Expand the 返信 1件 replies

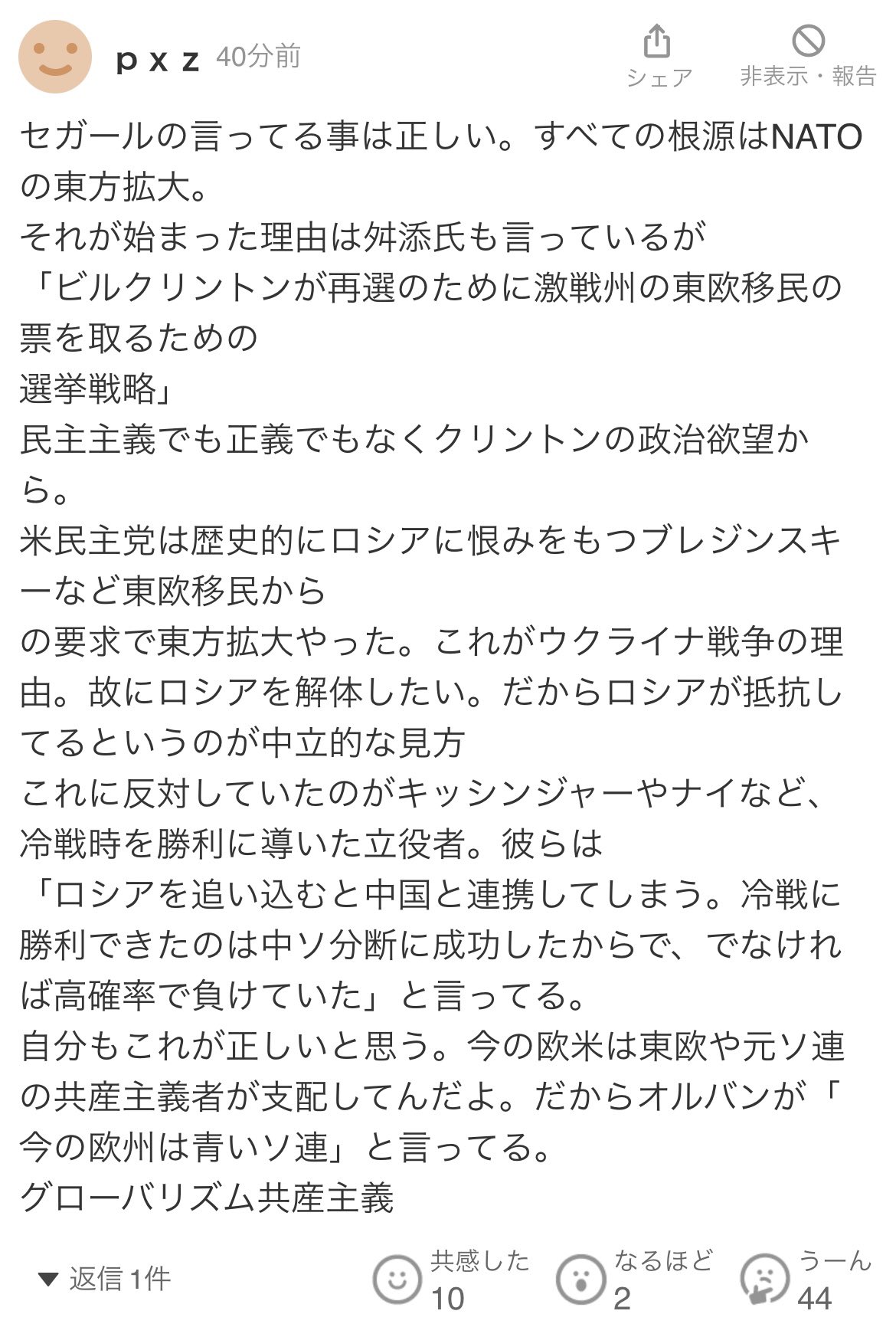tap(105, 1279)
